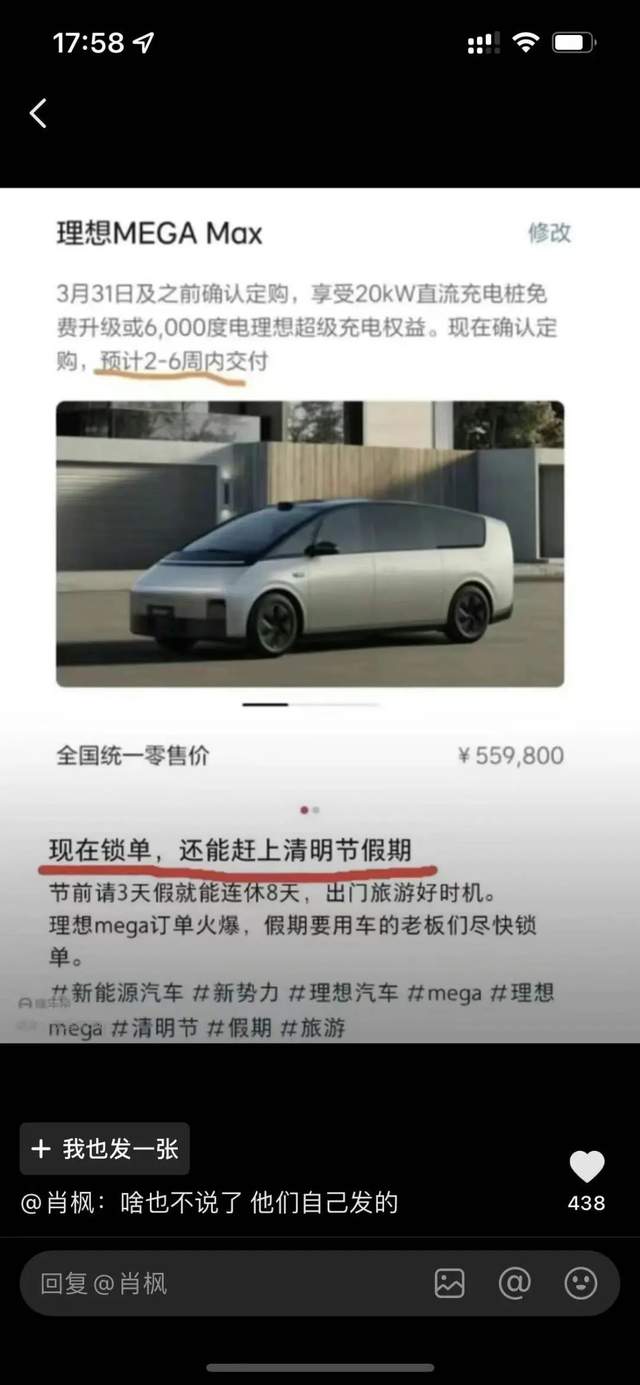The height and width of the screenshot is (1385, 640).
Task: Like this image comment with the heart
Action: click(x=587, y=1168)
